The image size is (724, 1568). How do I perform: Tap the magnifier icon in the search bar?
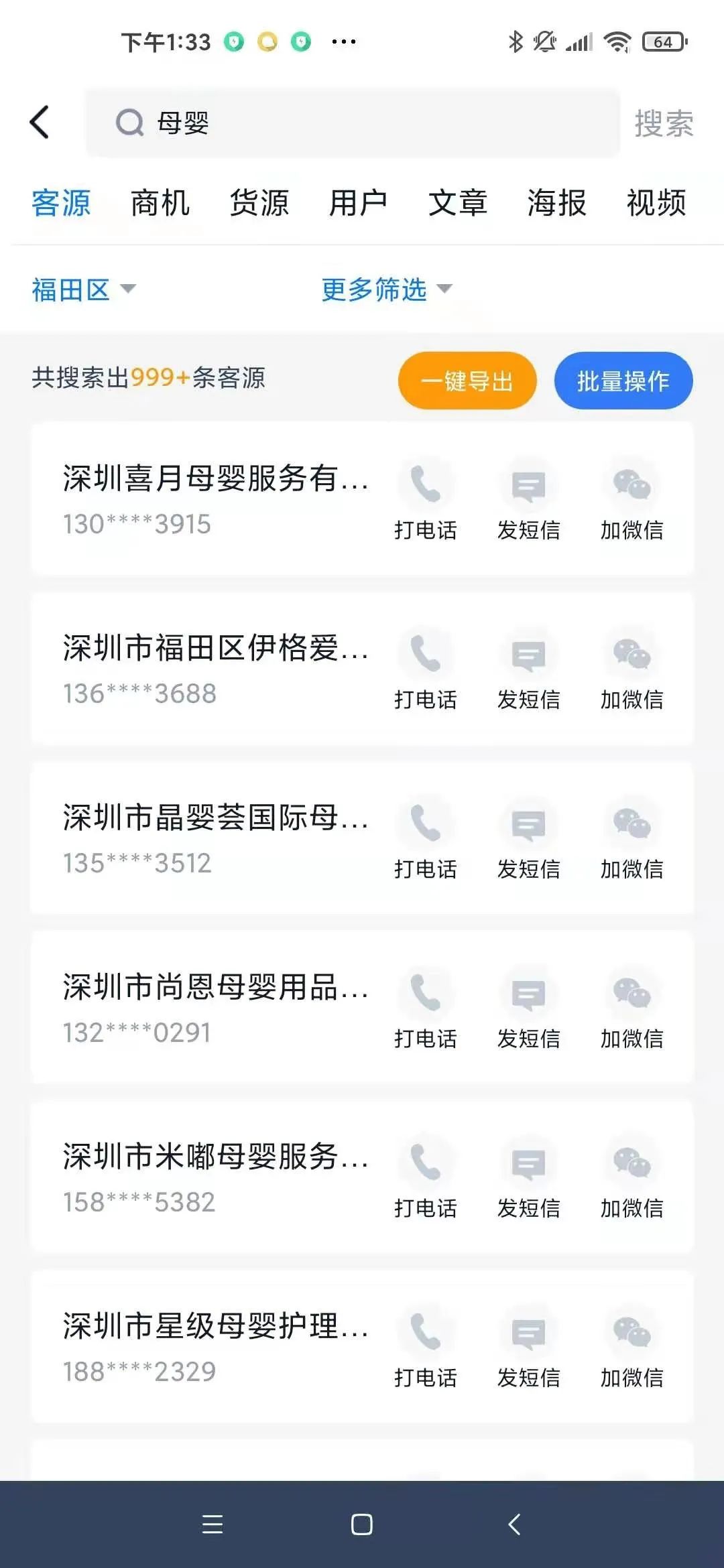pos(131,123)
